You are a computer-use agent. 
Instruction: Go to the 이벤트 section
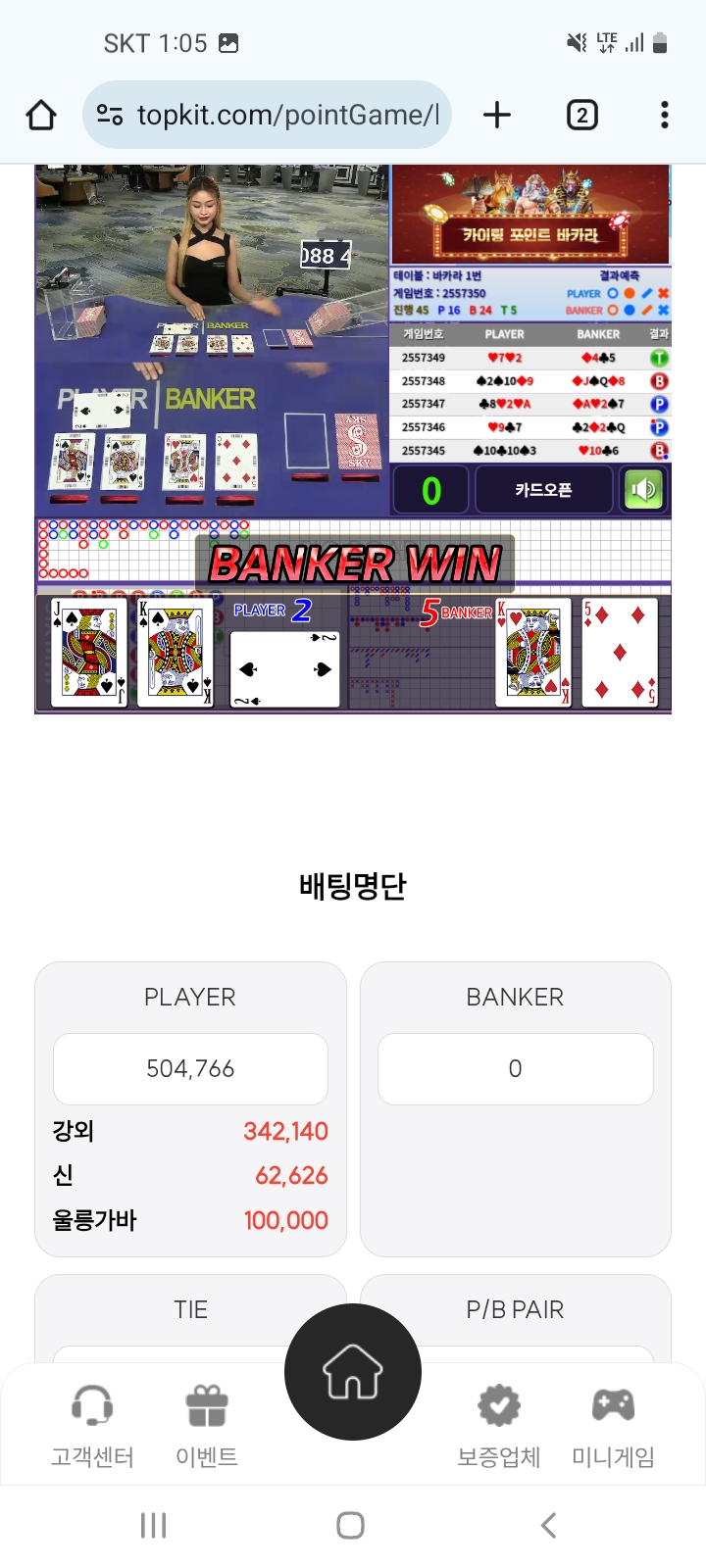(207, 1426)
